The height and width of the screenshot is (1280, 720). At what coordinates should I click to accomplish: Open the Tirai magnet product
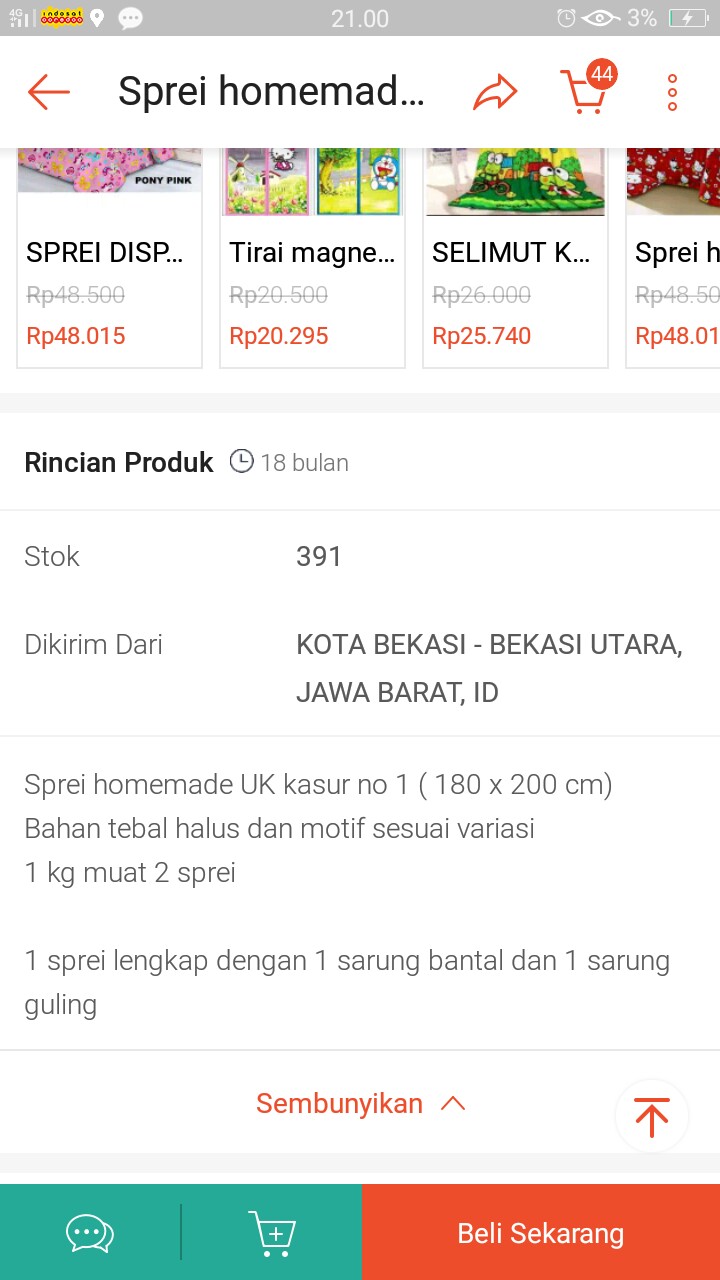point(311,252)
